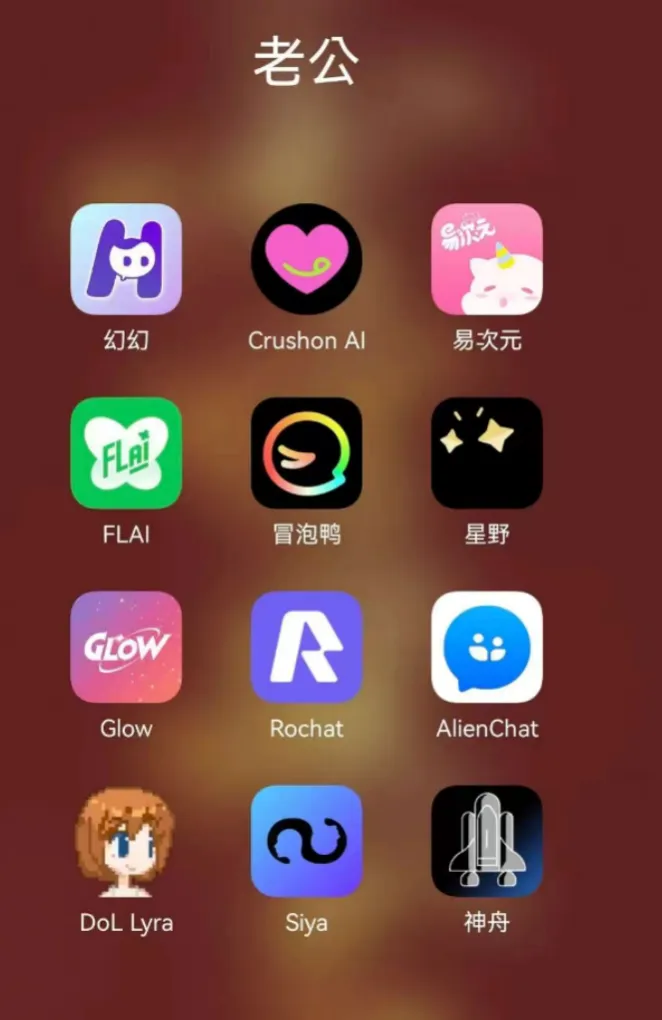Open the 易次元 app

(487, 259)
